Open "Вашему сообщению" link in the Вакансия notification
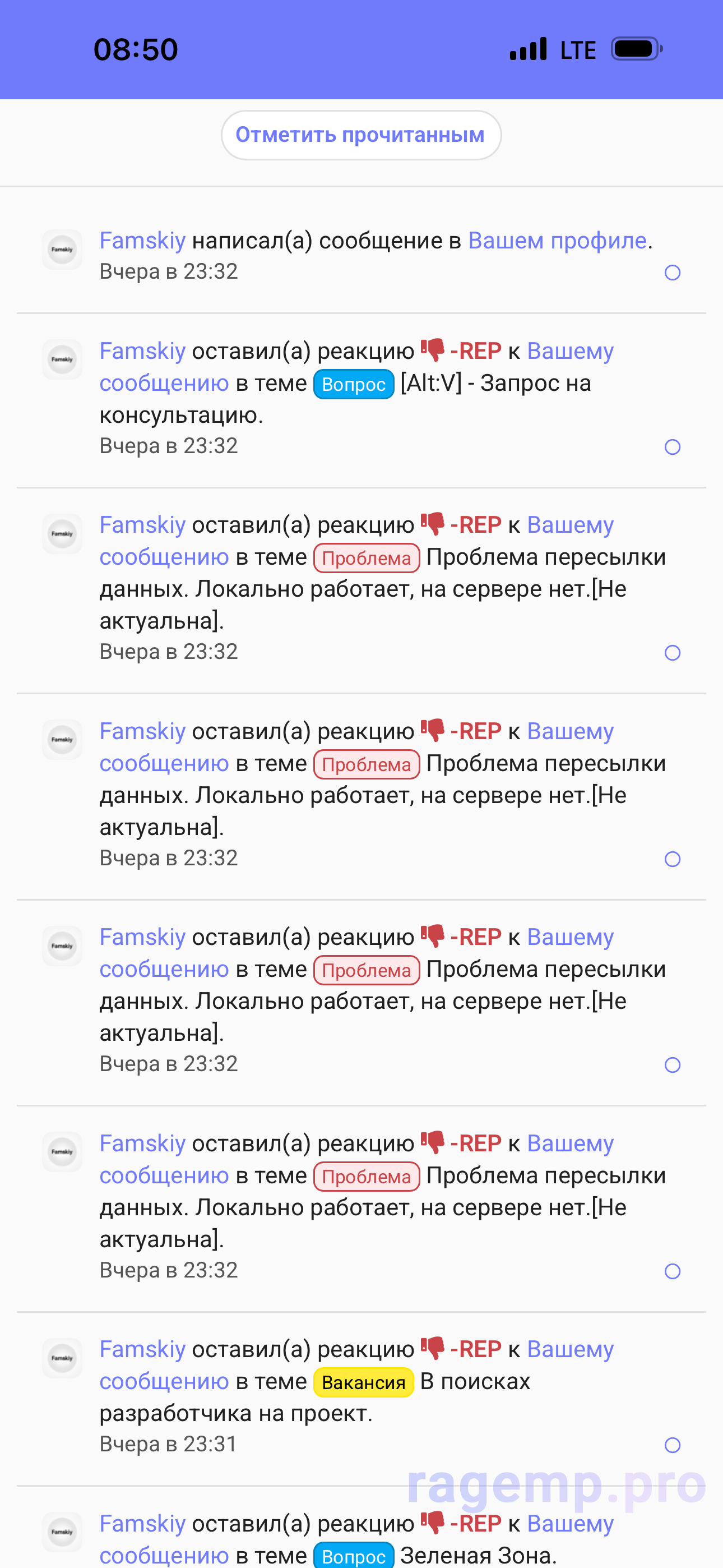Viewport: 723px width, 1568px height. tap(569, 1350)
